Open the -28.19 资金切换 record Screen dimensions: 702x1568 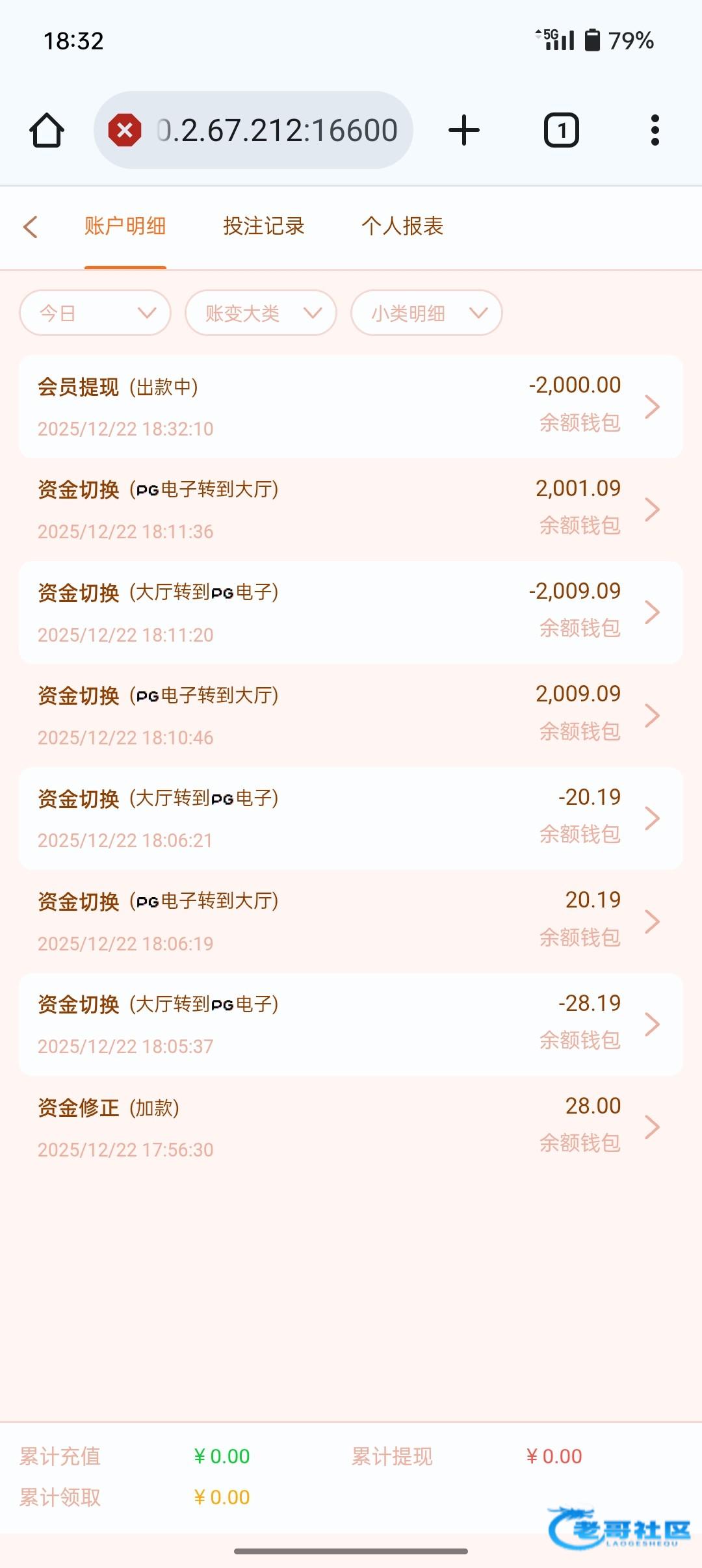[x=351, y=1025]
